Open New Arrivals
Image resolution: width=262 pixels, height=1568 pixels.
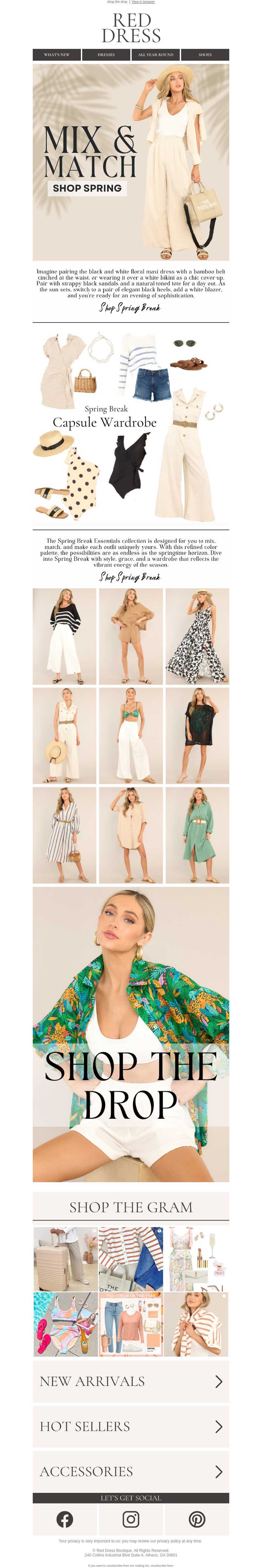(x=131, y=1382)
